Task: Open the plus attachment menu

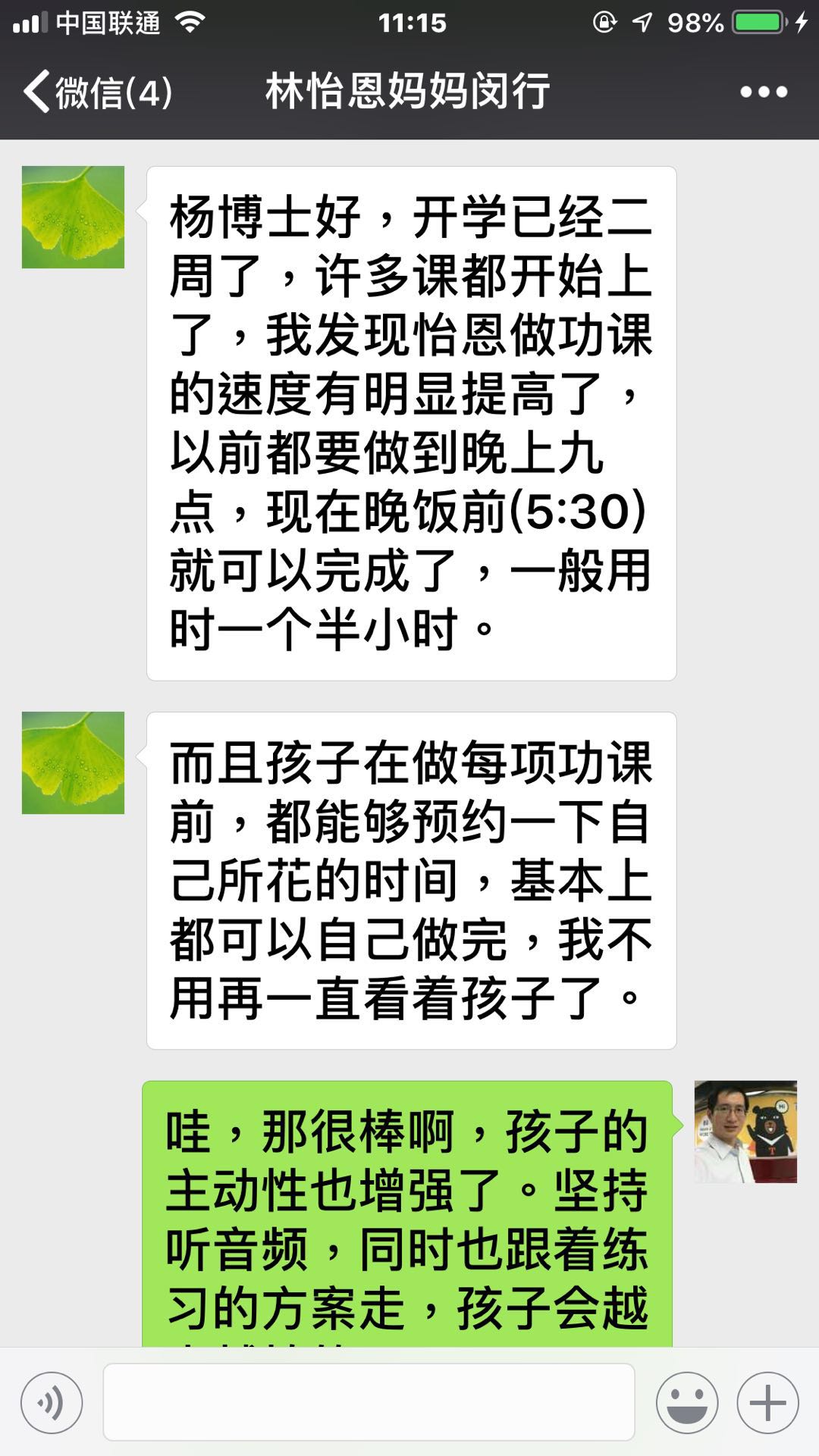Action: tap(767, 1402)
